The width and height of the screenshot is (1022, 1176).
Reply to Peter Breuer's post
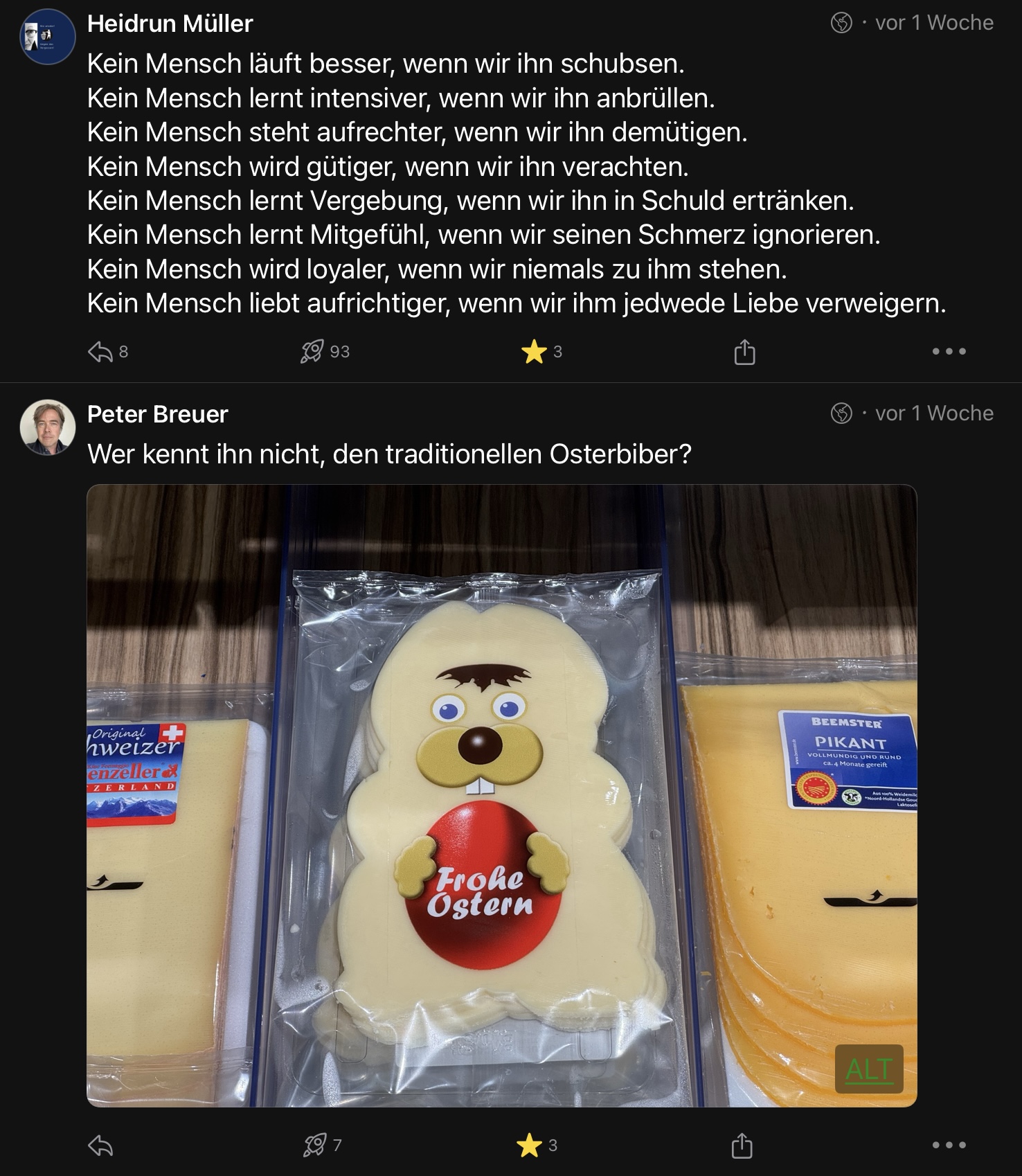(x=101, y=1146)
